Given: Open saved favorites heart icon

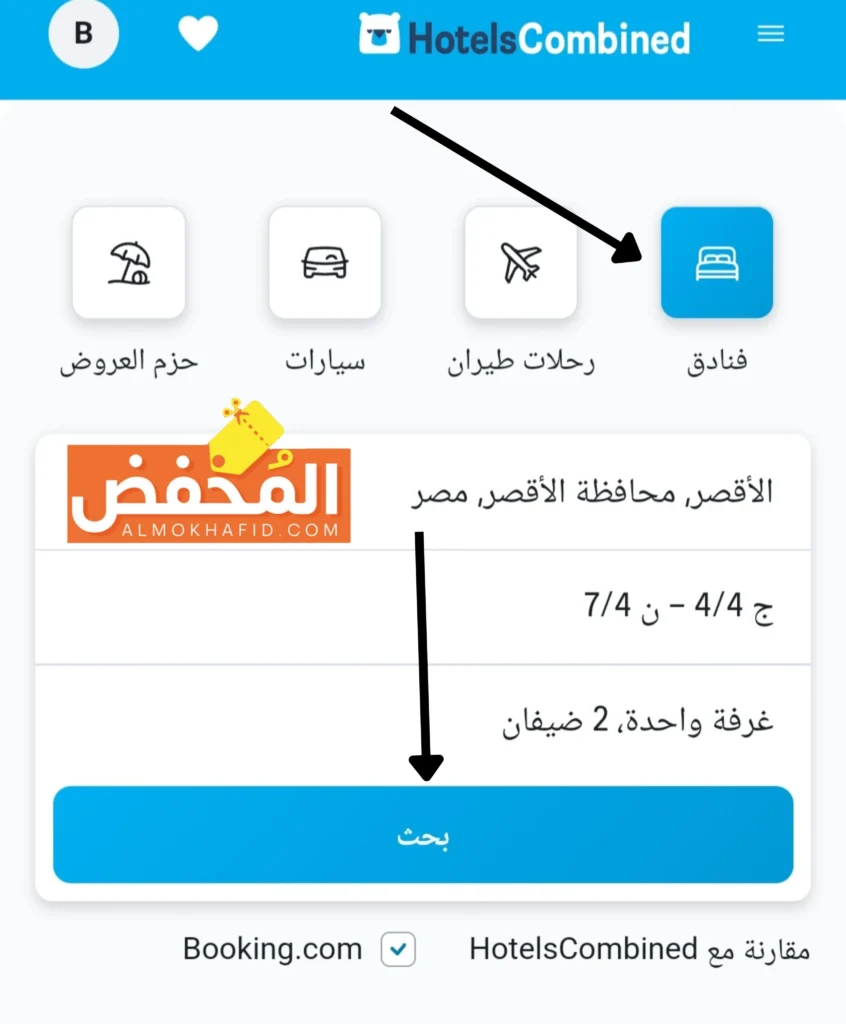Looking at the screenshot, I should coord(198,34).
